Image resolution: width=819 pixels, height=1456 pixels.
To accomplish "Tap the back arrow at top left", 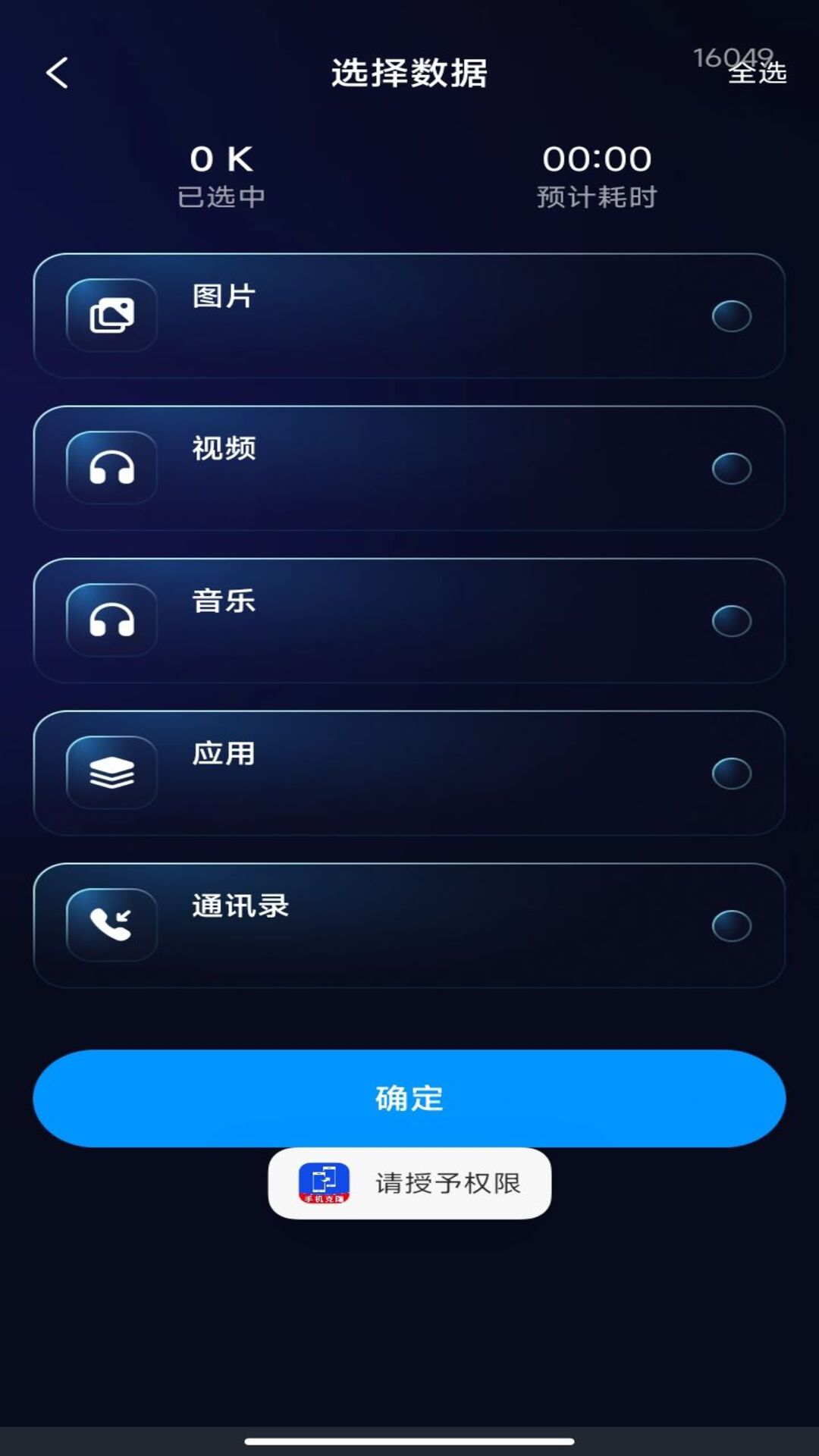I will tap(57, 72).
